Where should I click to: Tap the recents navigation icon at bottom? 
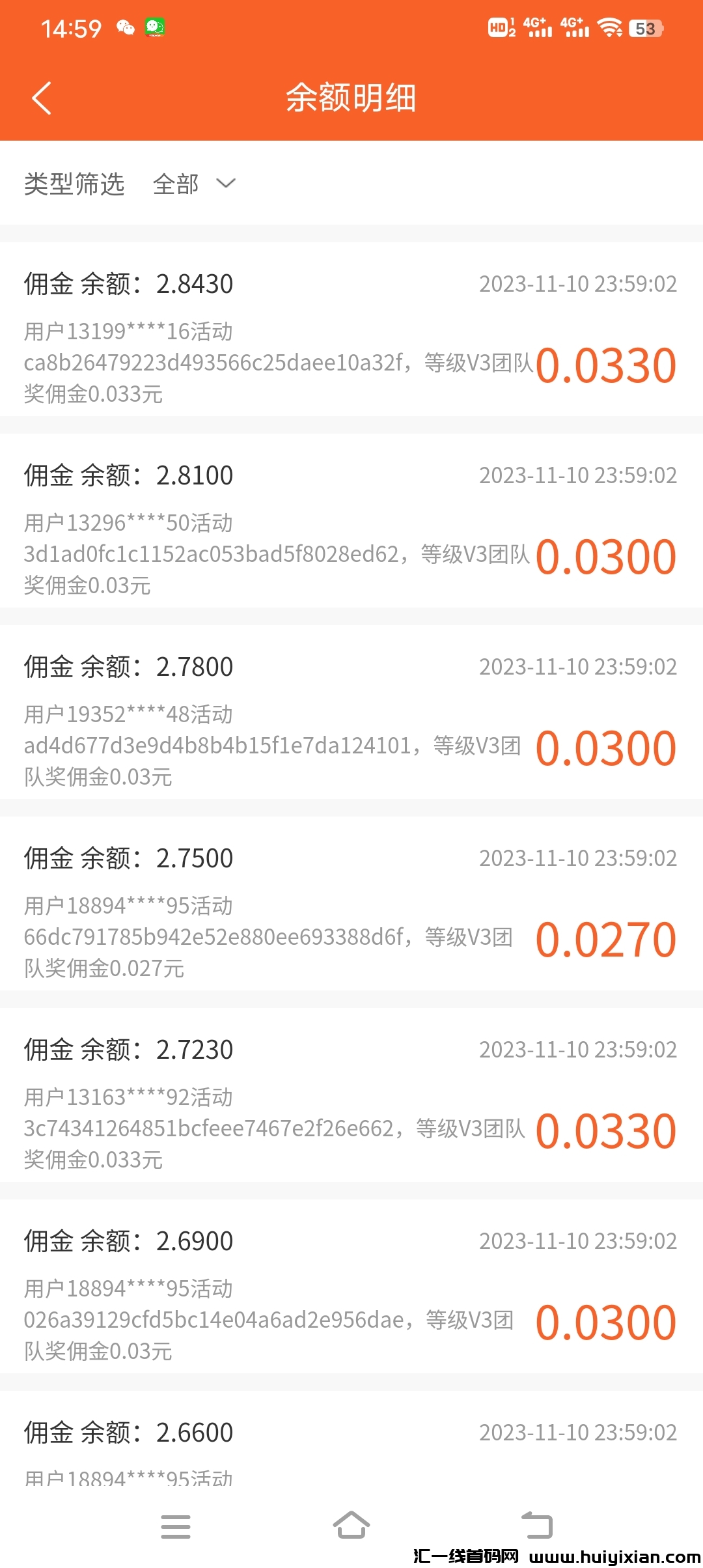pyautogui.click(x=176, y=1527)
